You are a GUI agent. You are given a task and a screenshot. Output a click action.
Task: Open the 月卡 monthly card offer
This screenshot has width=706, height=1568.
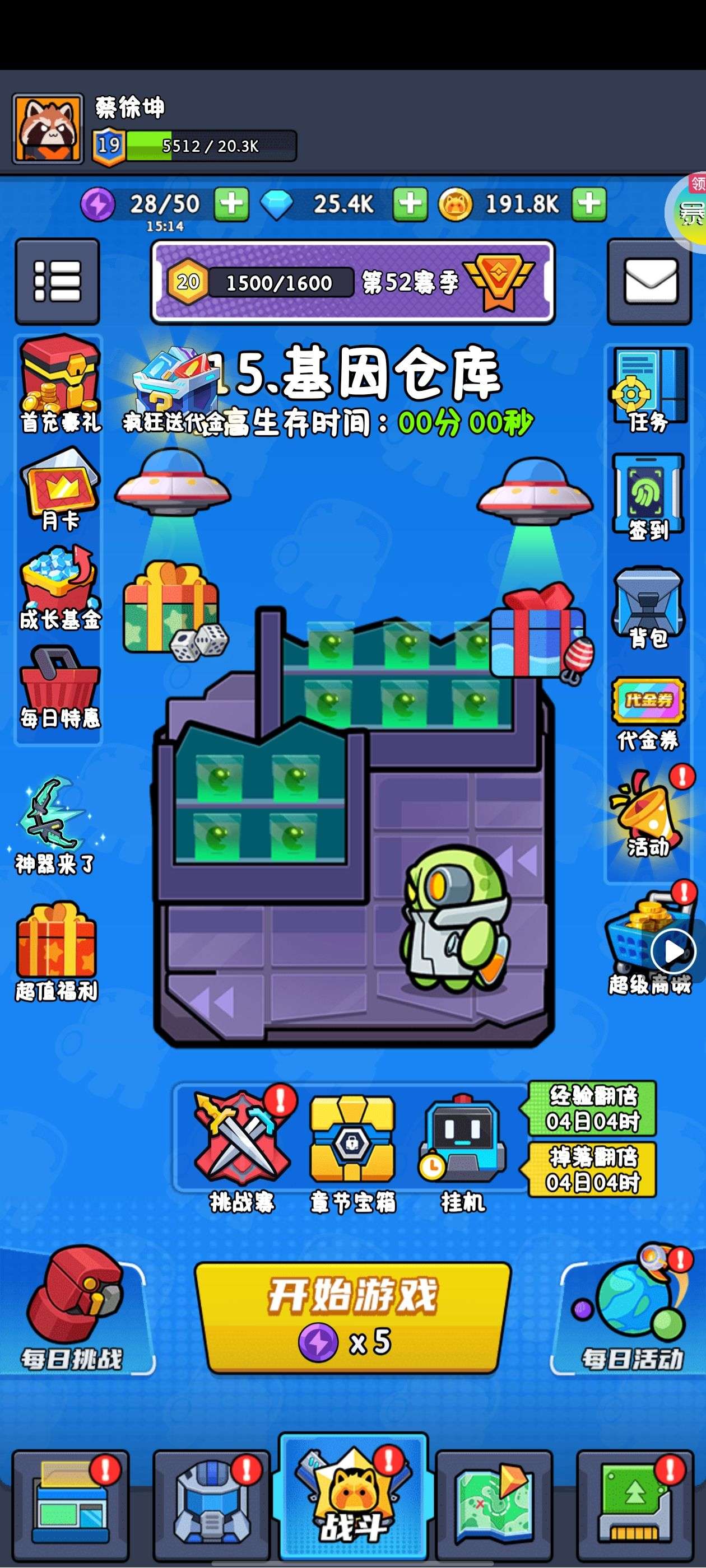[59, 489]
